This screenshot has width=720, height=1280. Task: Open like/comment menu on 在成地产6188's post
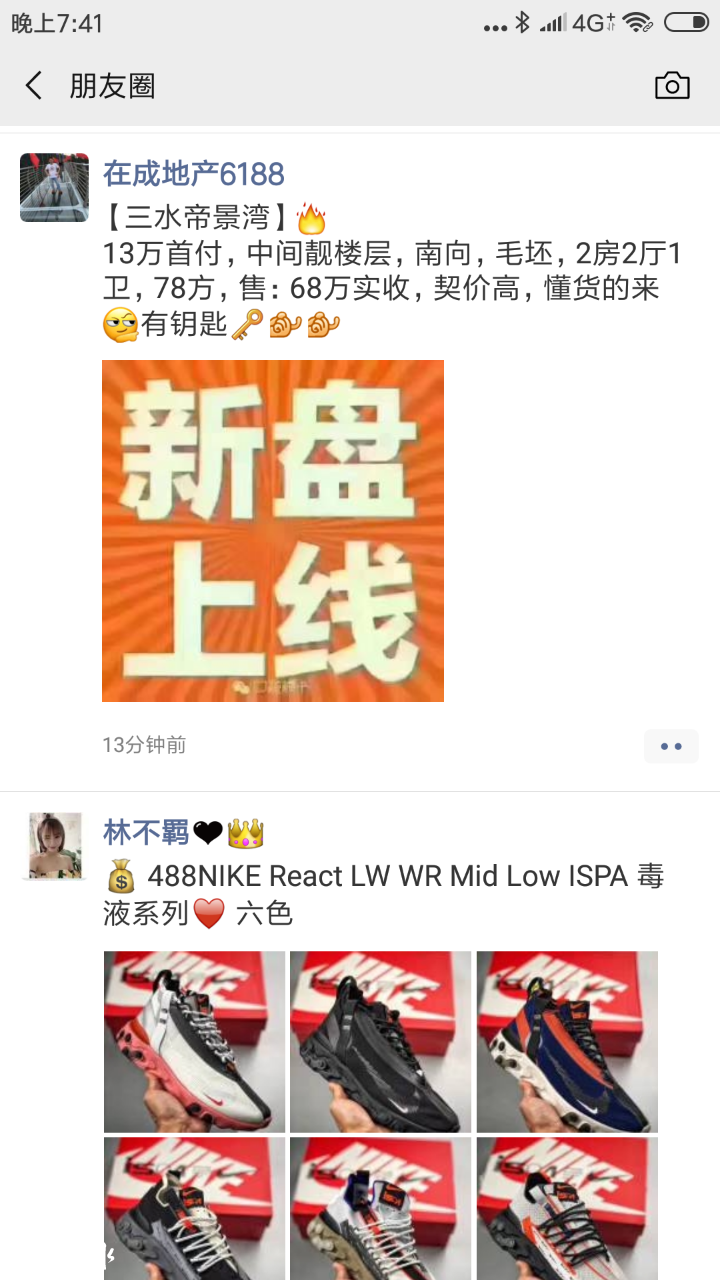(x=671, y=746)
